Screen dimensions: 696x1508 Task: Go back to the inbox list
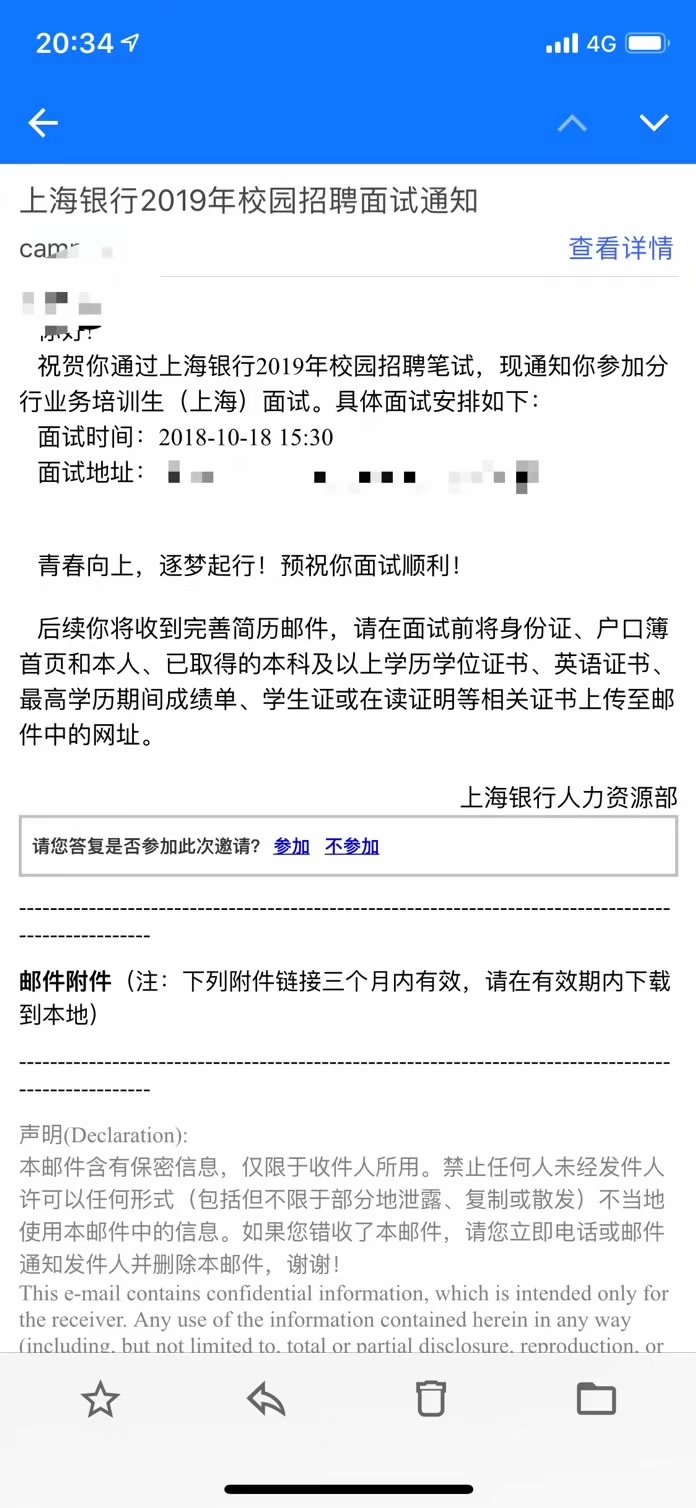43,123
